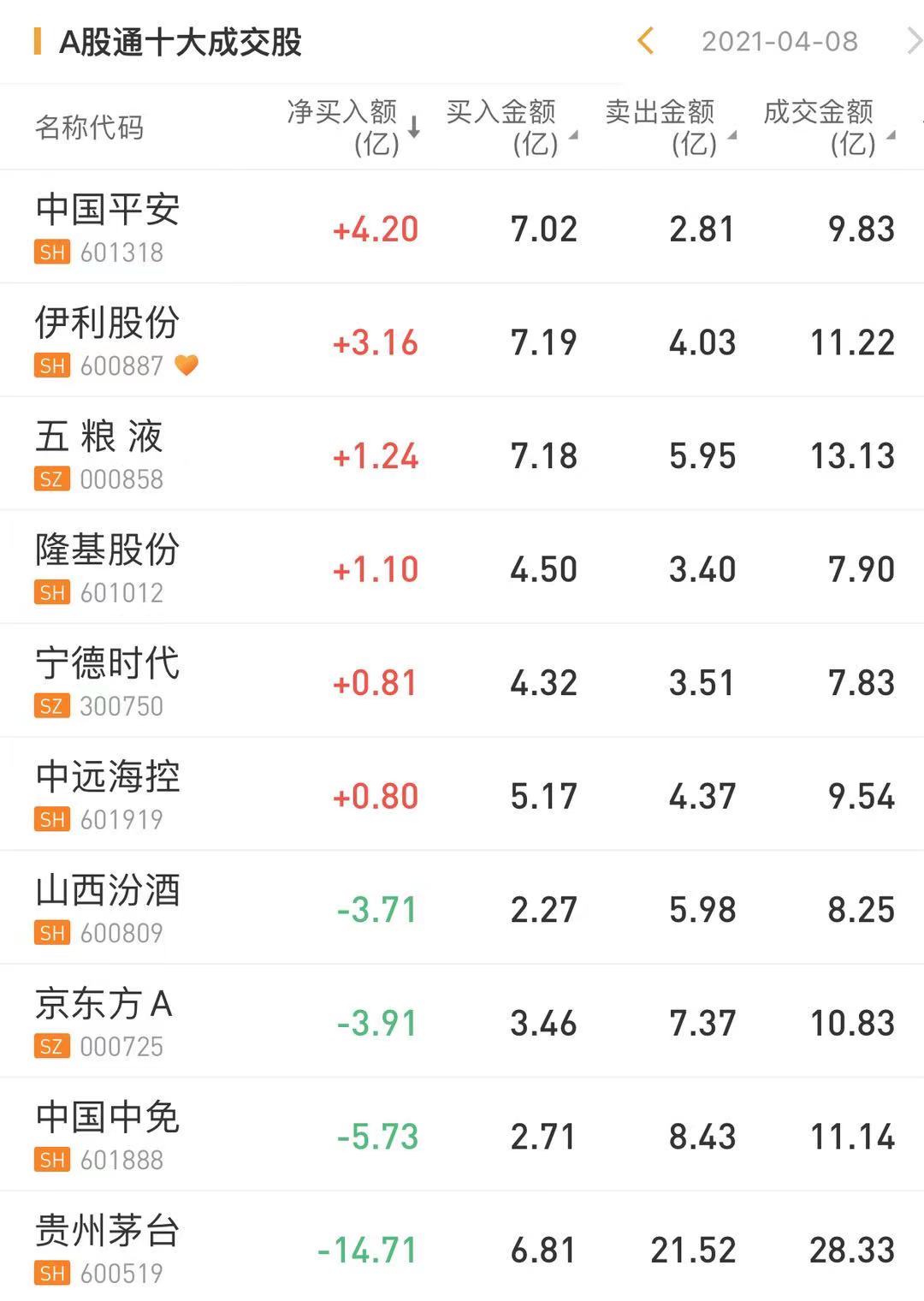The height and width of the screenshot is (1301, 924).
Task: Open the 2021-04-08 date picker
Action: pyautogui.click(x=779, y=41)
